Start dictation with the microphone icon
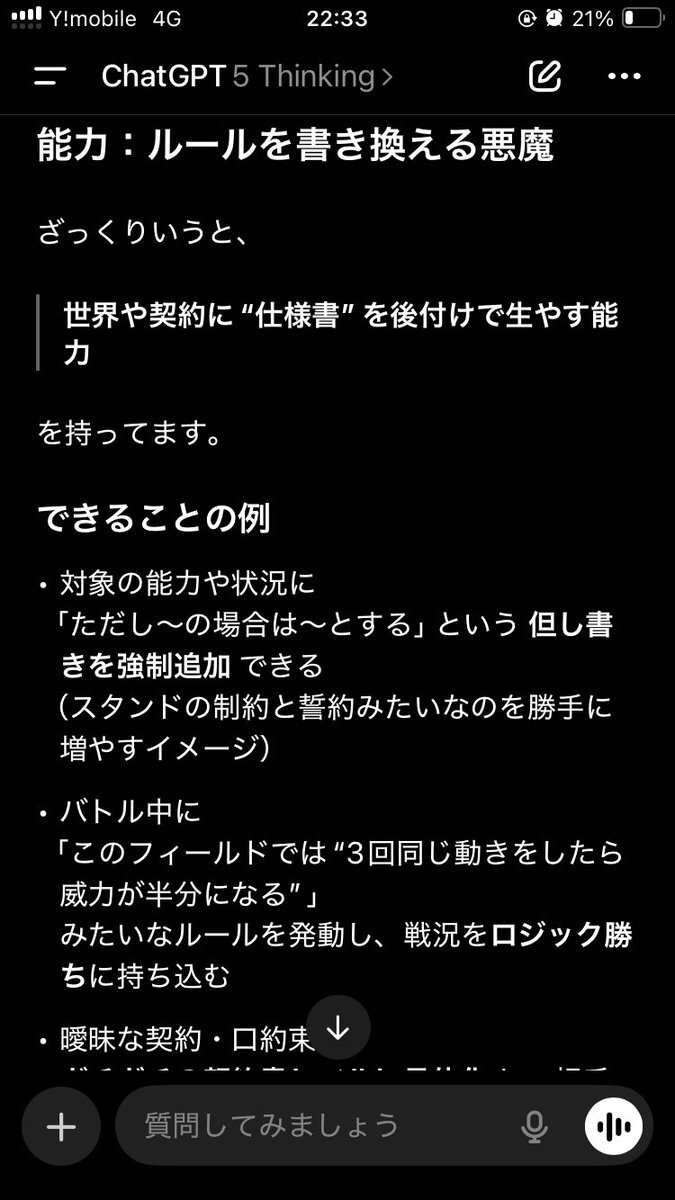The height and width of the screenshot is (1200, 675). pyautogui.click(x=535, y=1126)
